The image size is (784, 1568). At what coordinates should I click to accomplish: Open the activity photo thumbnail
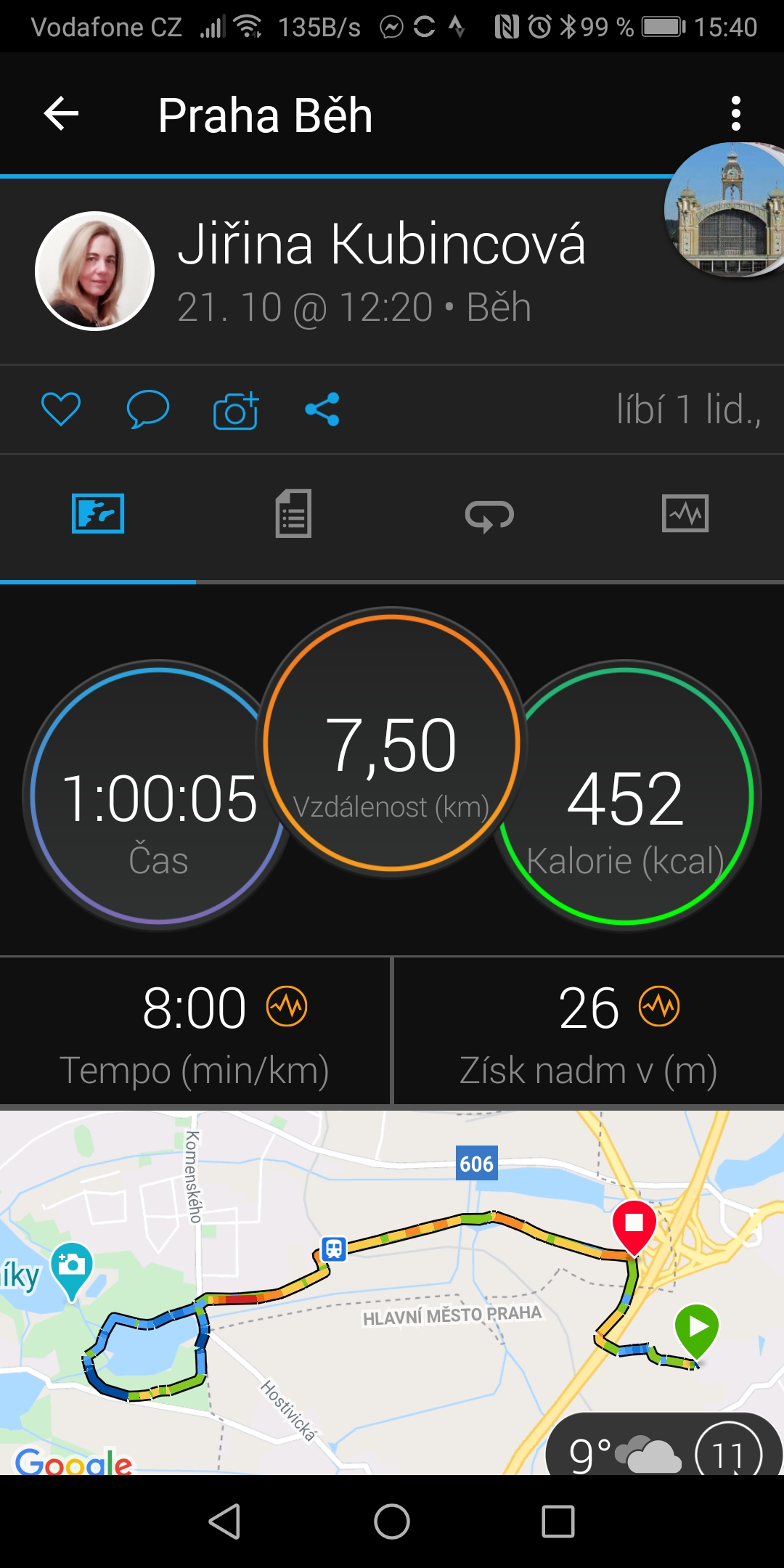tap(724, 210)
